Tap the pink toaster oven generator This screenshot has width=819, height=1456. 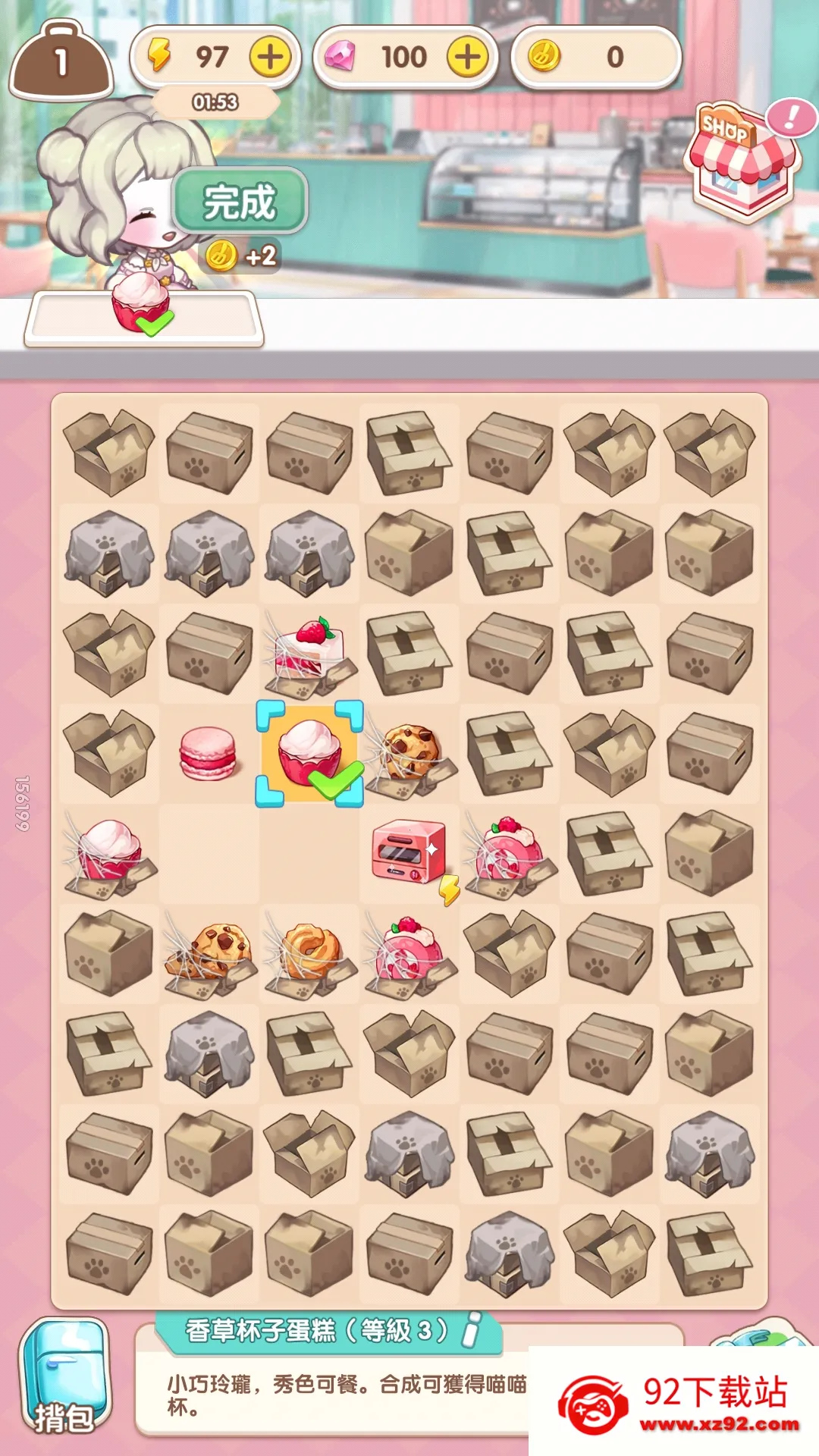[x=409, y=852]
